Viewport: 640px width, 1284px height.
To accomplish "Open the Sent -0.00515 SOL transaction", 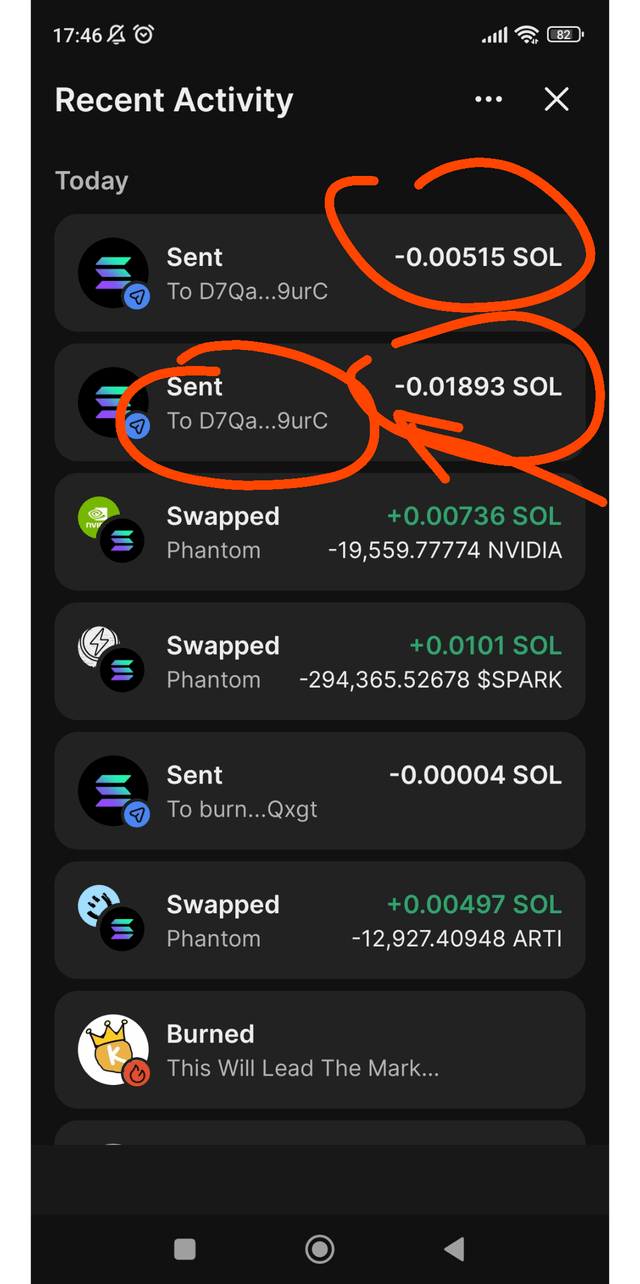I will (319, 273).
